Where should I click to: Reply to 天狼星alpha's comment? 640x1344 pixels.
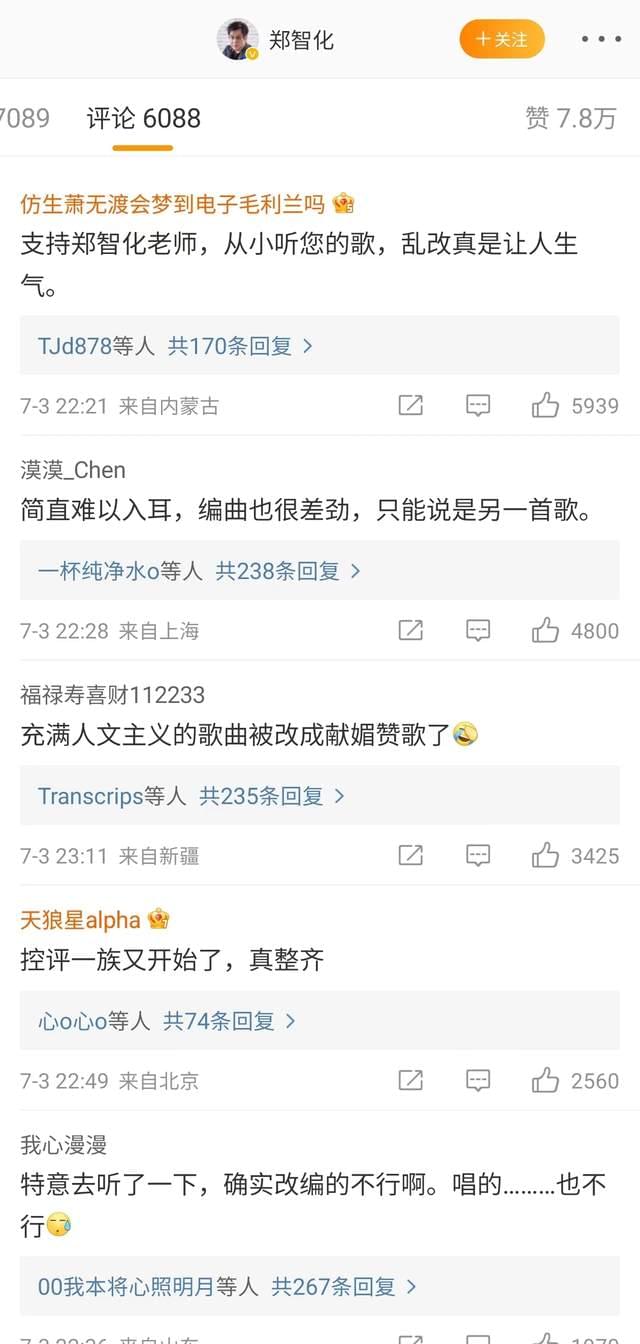point(478,1080)
